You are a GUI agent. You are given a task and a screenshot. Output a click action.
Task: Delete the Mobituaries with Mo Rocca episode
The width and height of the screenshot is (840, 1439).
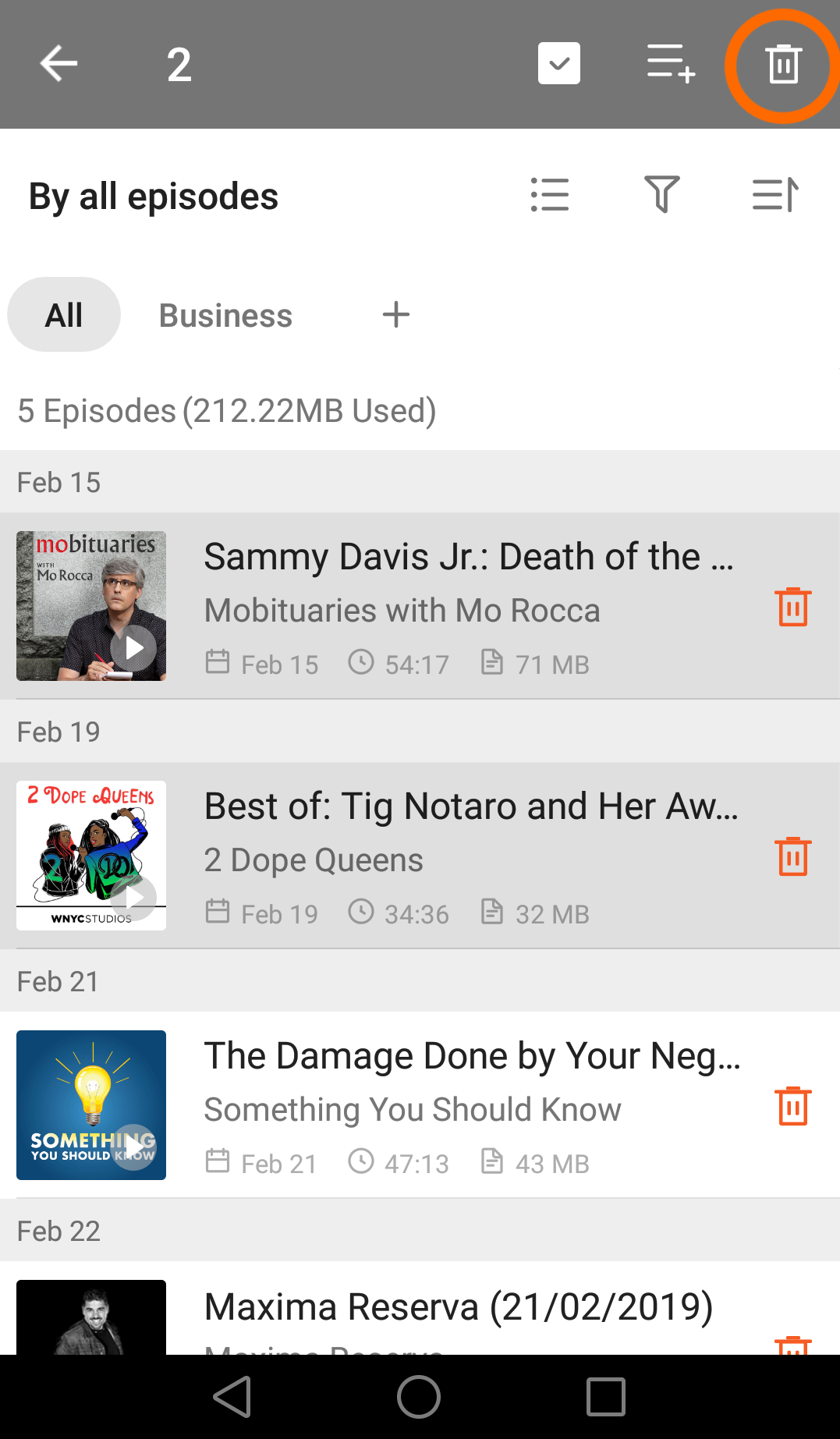coord(792,607)
